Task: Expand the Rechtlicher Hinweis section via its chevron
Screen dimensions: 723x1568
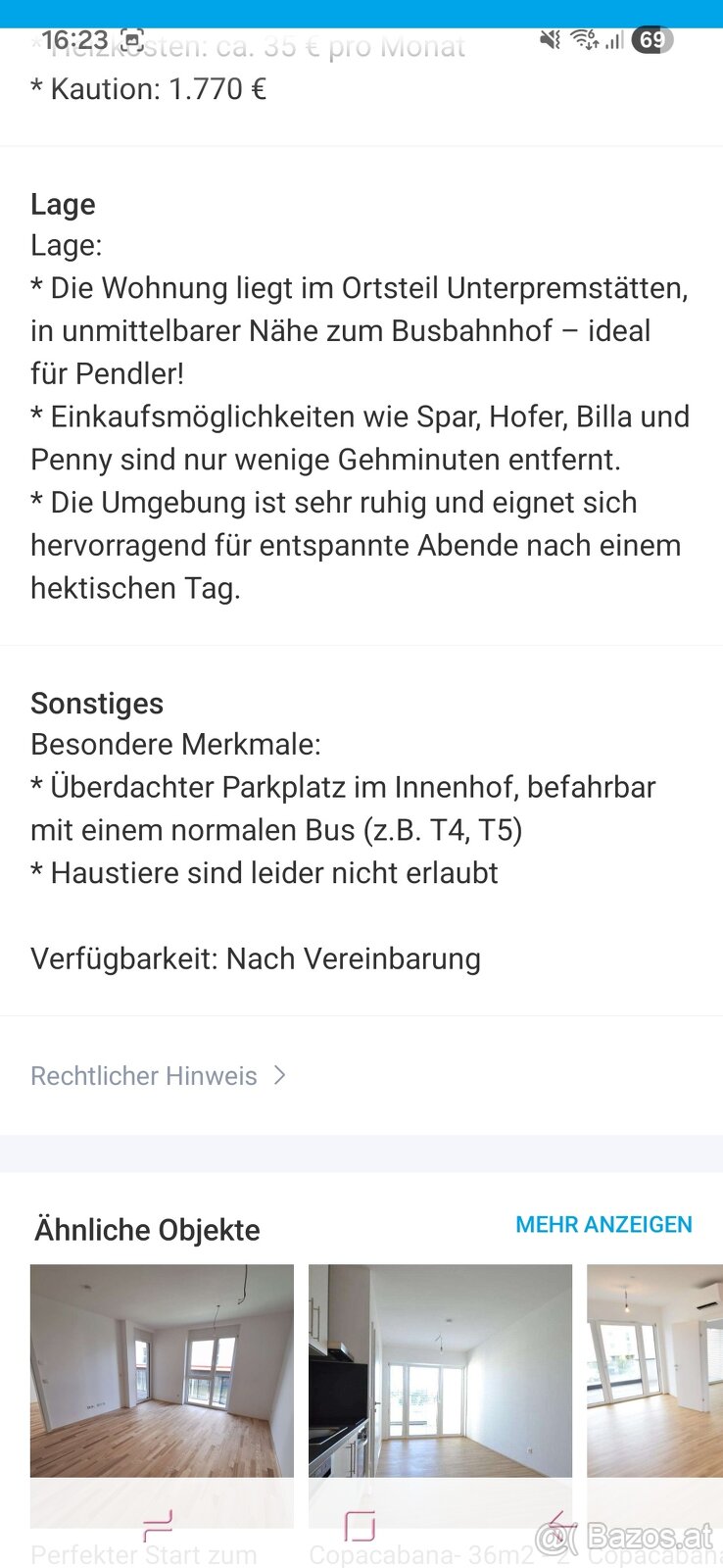Action: coord(280,1075)
